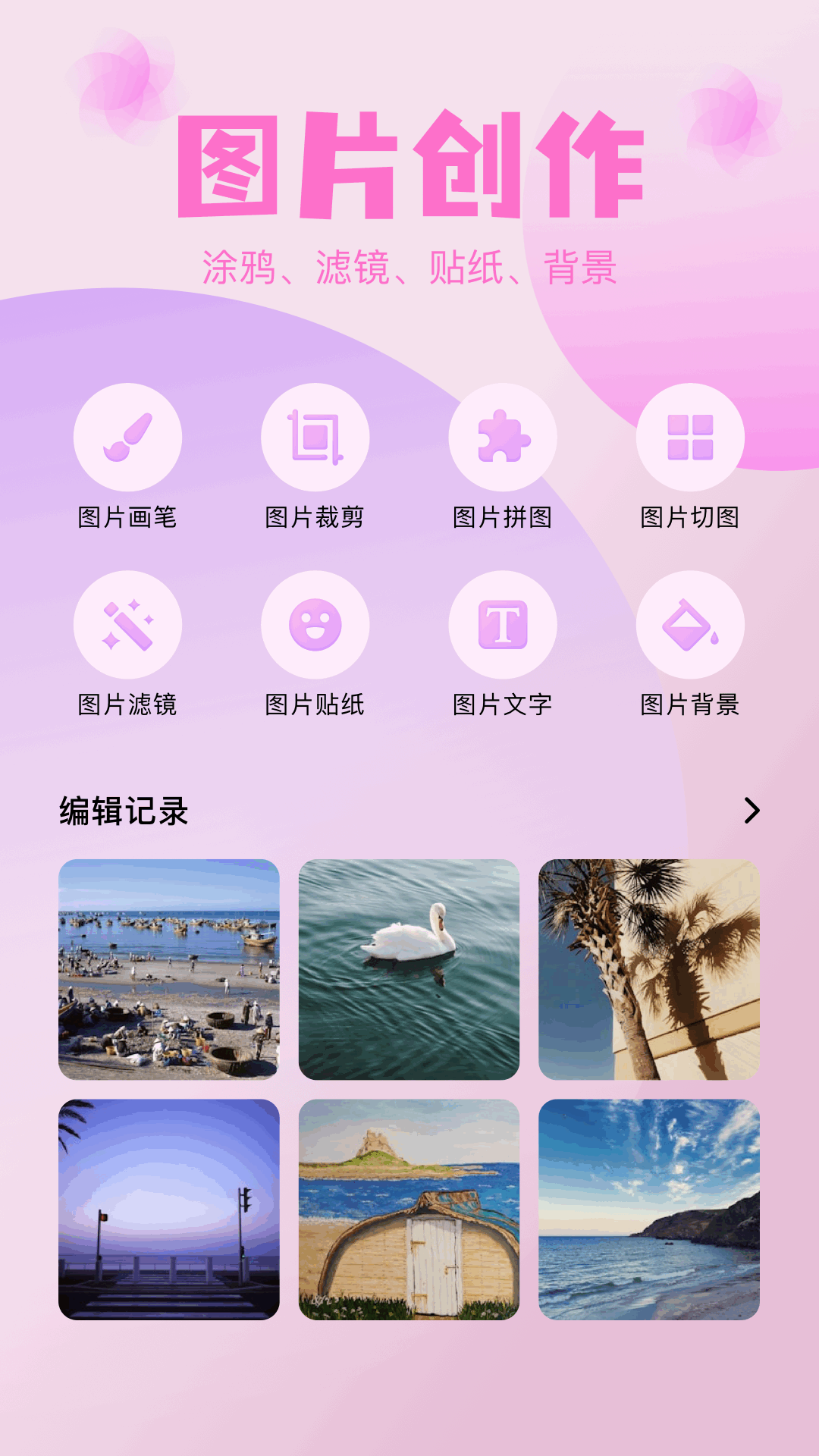Open the white swan photo
Image resolution: width=819 pixels, height=1456 pixels.
[409, 969]
